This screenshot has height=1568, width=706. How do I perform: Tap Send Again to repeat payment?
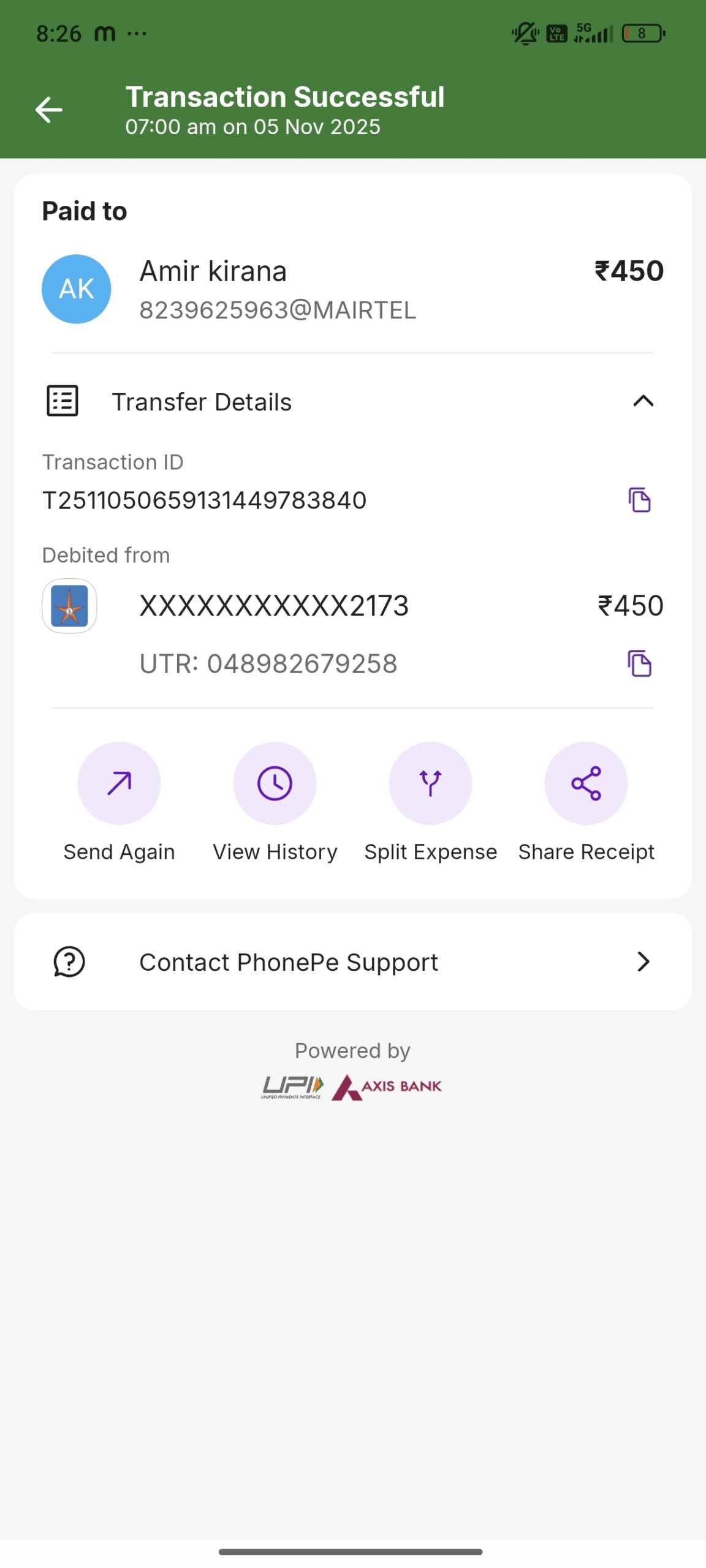[x=119, y=783]
